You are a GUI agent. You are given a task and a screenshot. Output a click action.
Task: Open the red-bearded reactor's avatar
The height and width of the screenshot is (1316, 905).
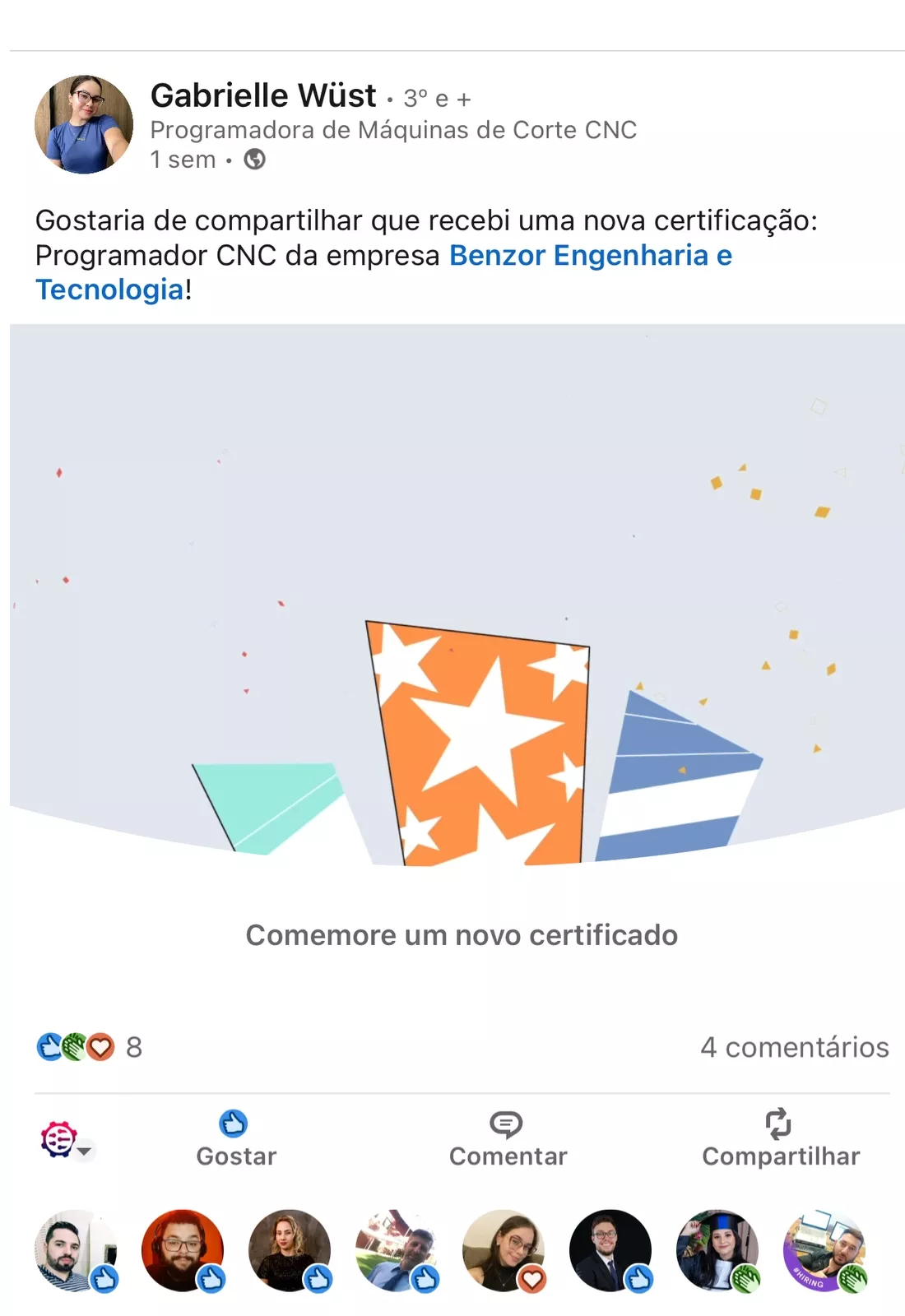(x=183, y=1250)
